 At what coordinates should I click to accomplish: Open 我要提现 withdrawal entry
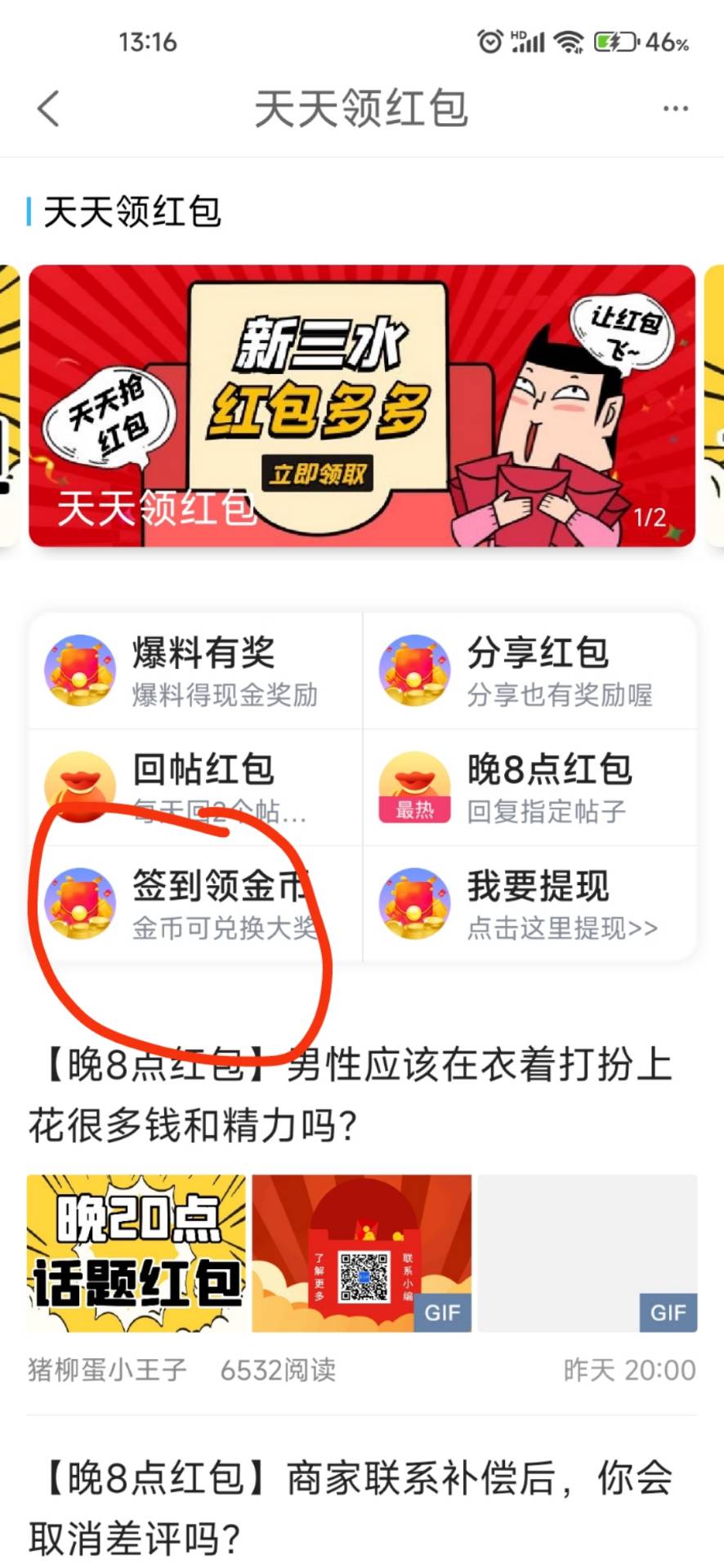coord(530,903)
